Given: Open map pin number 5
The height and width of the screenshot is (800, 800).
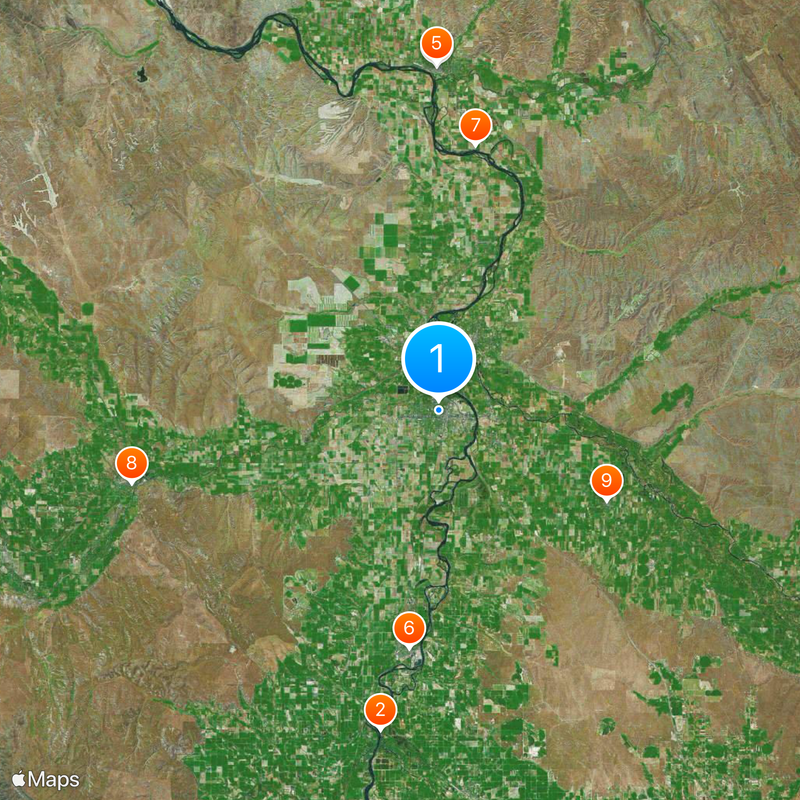Looking at the screenshot, I should tap(436, 45).
